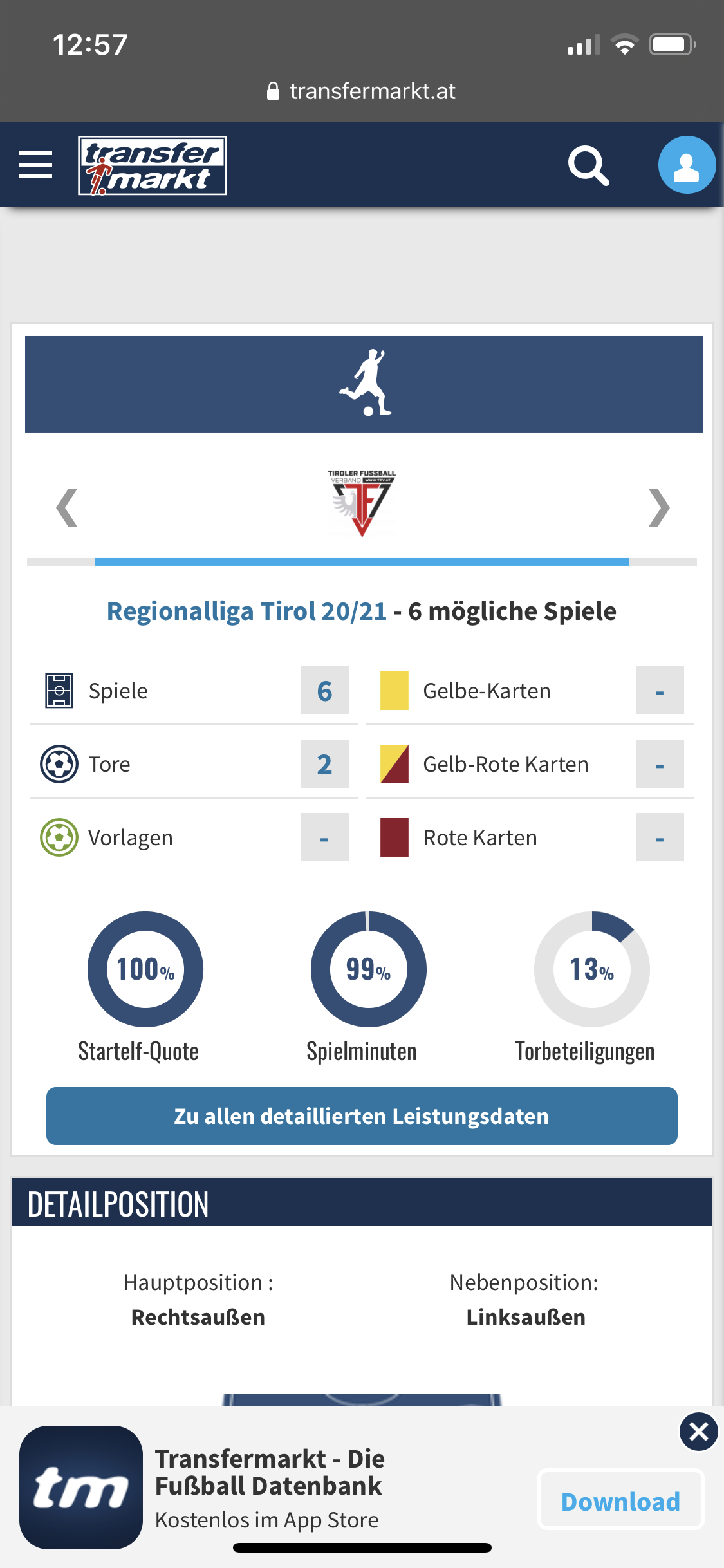Dismiss the Transfermarkt app banner

coord(699,1432)
